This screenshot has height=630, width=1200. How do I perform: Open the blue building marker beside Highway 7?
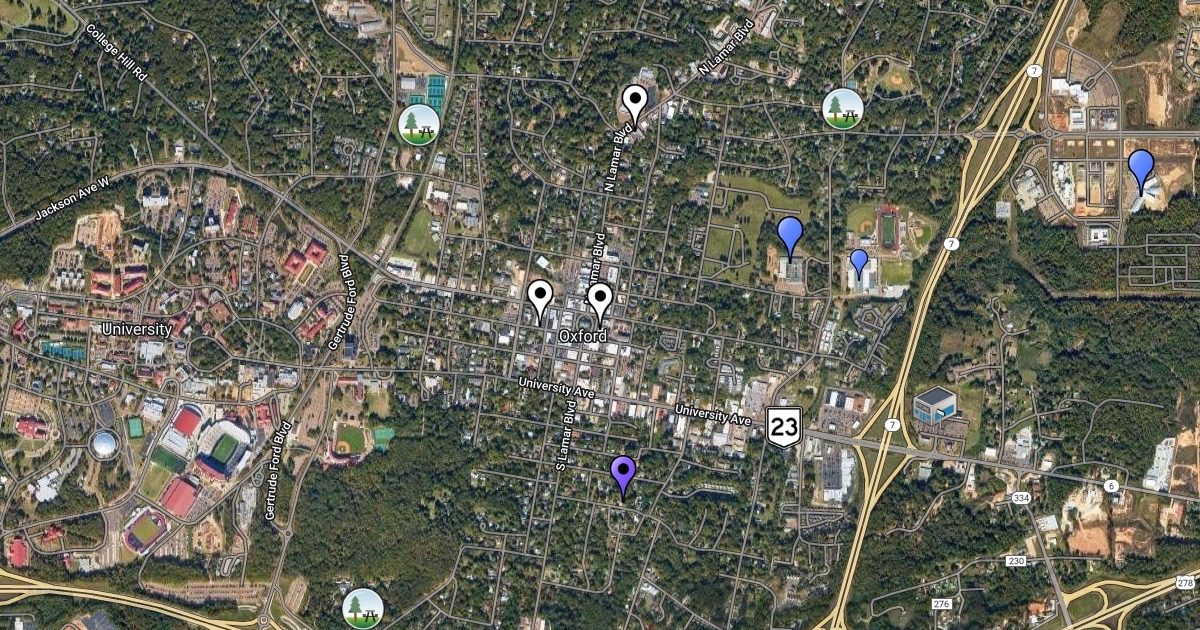tap(934, 405)
